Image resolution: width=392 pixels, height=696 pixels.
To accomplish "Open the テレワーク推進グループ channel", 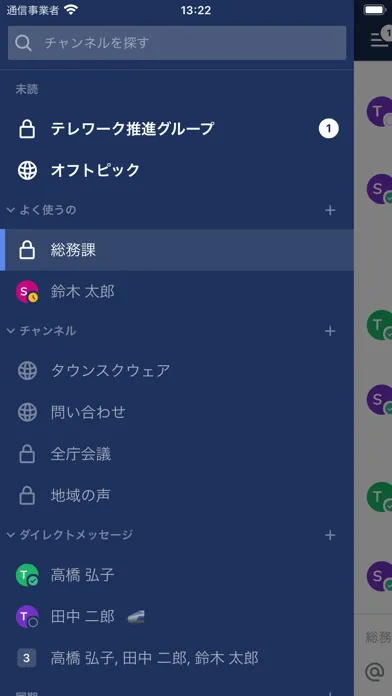I will 177,129.
